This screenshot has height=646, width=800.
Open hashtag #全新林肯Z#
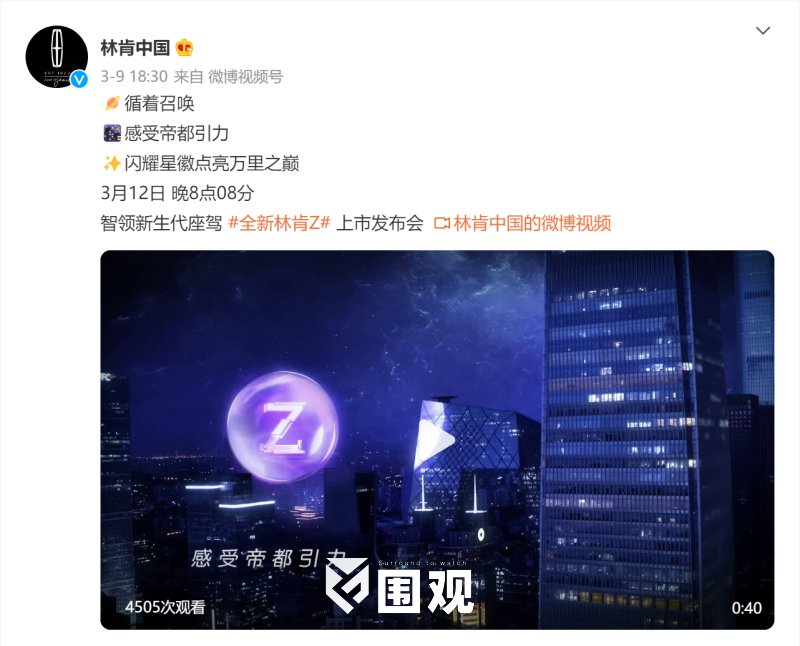pos(279,223)
